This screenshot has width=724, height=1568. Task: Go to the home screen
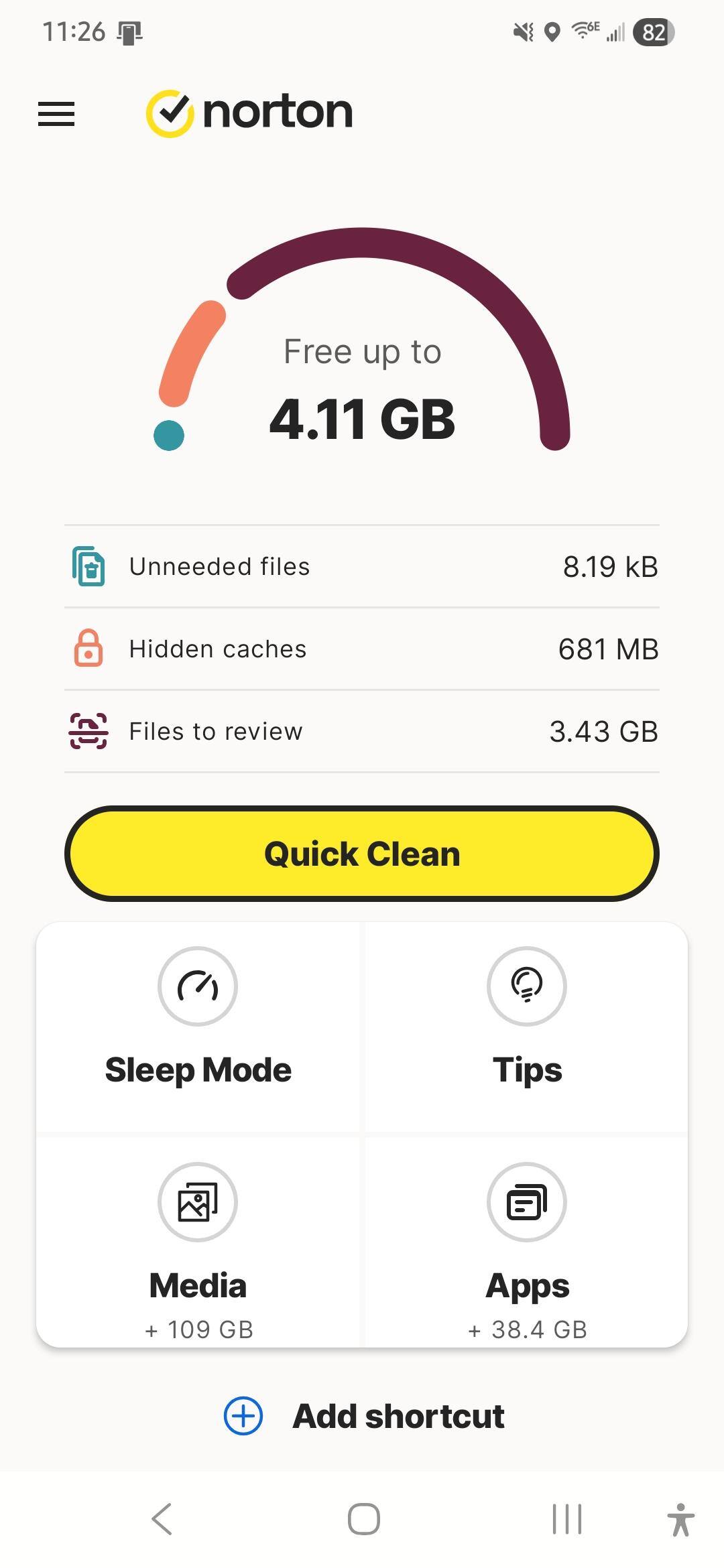363,1519
